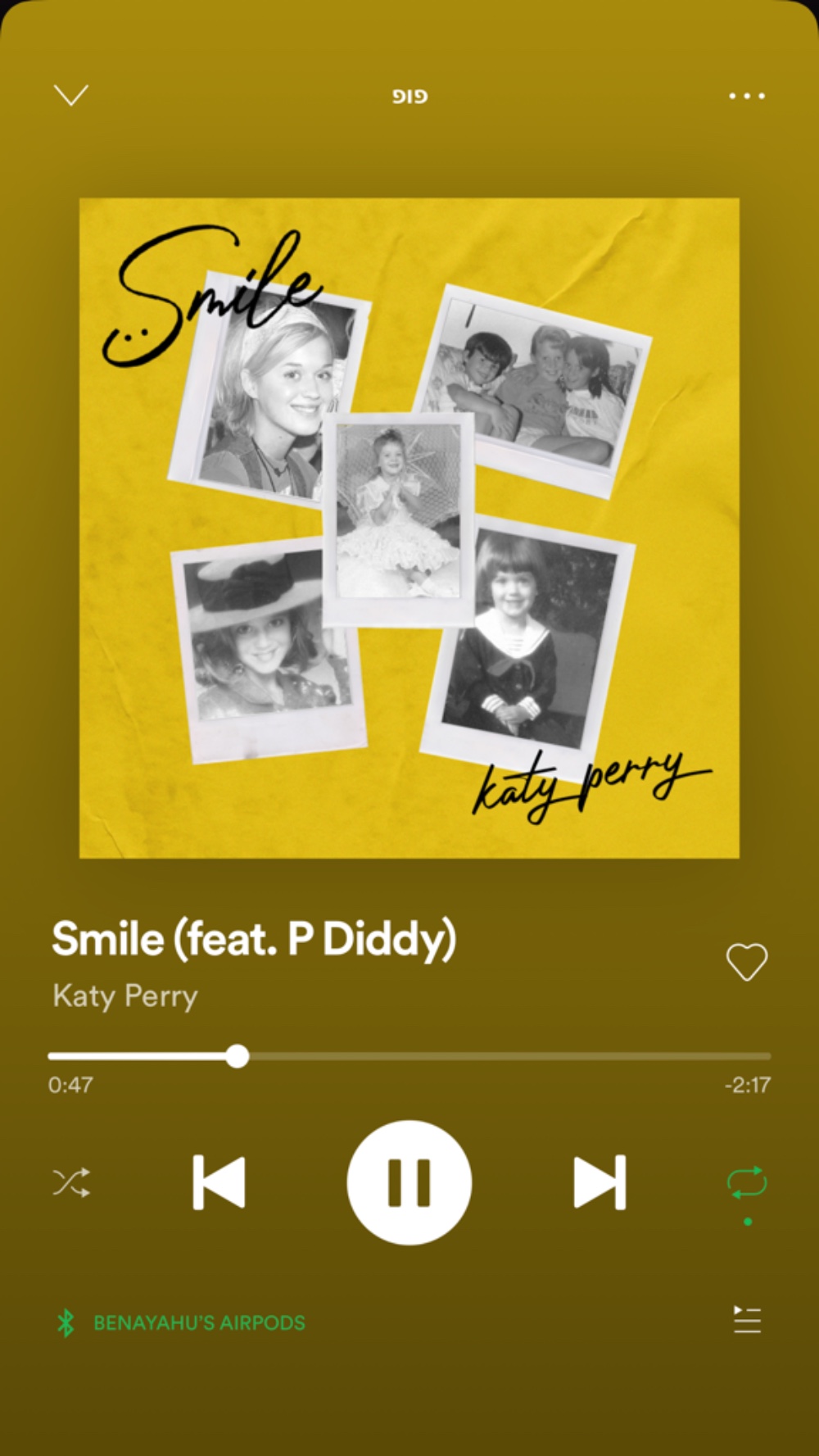
Task: Open the Katy Perry artist page
Action: (x=125, y=996)
